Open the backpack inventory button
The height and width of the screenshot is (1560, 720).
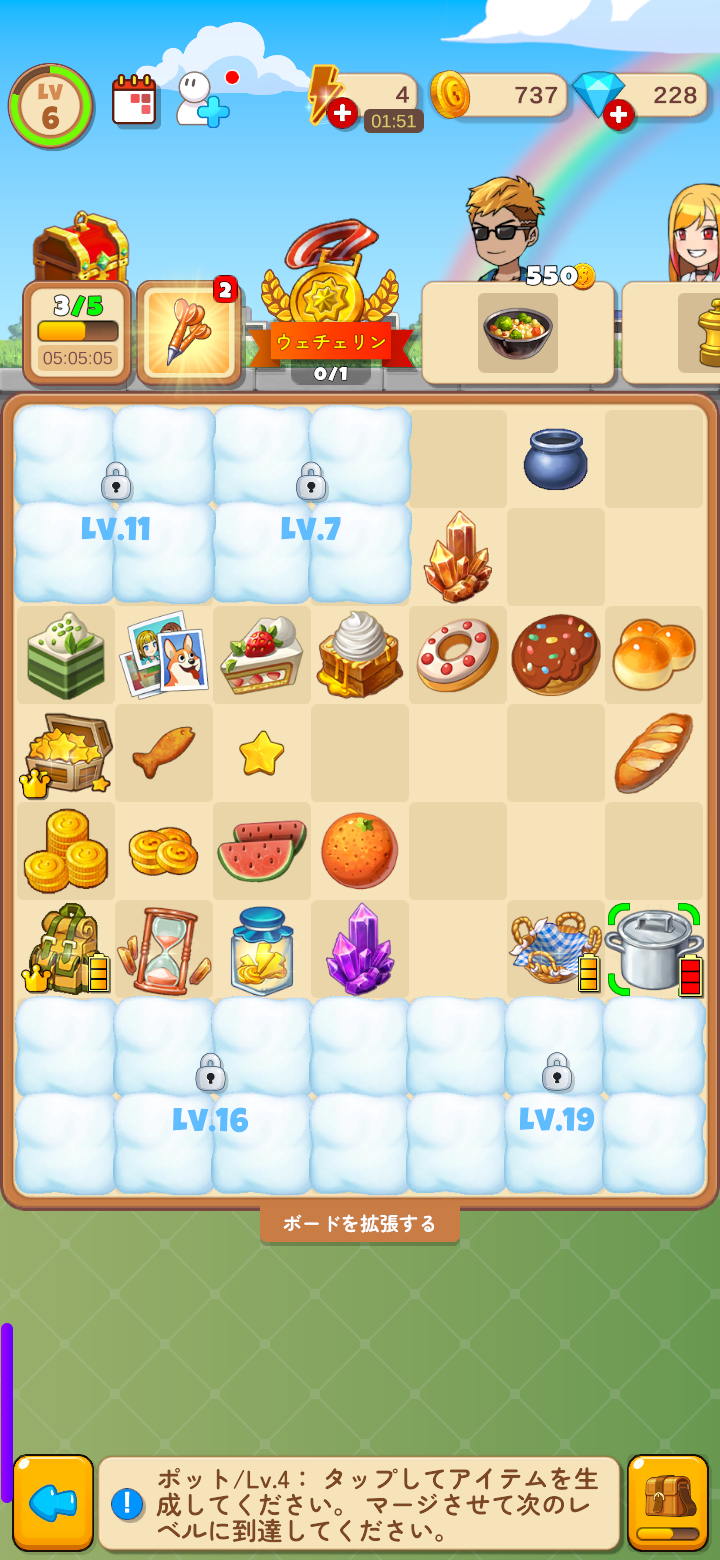pyautogui.click(x=668, y=1502)
